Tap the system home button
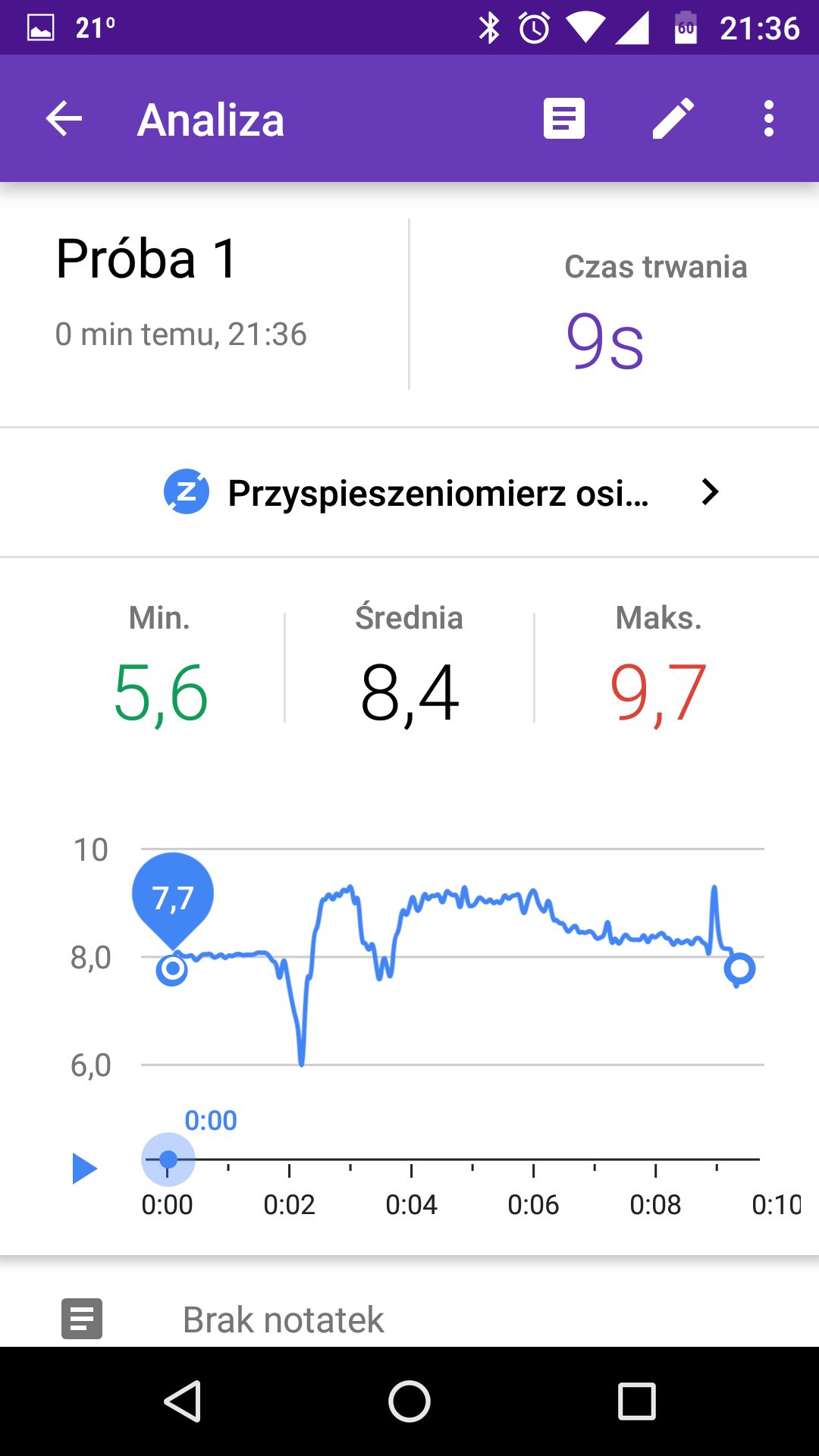 (409, 1401)
